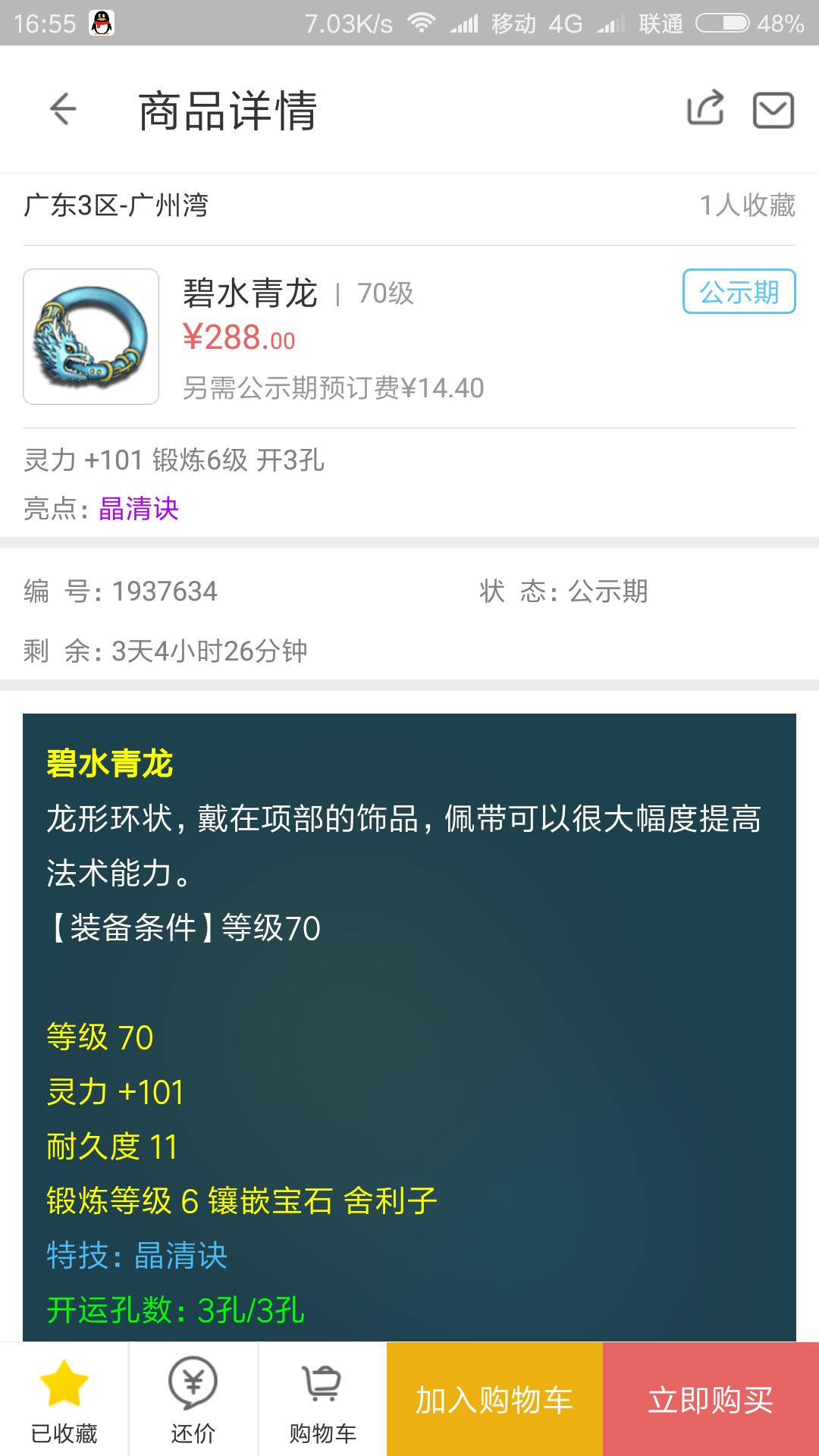819x1456 pixels.
Task: Share this product listing
Action: pyautogui.click(x=705, y=108)
